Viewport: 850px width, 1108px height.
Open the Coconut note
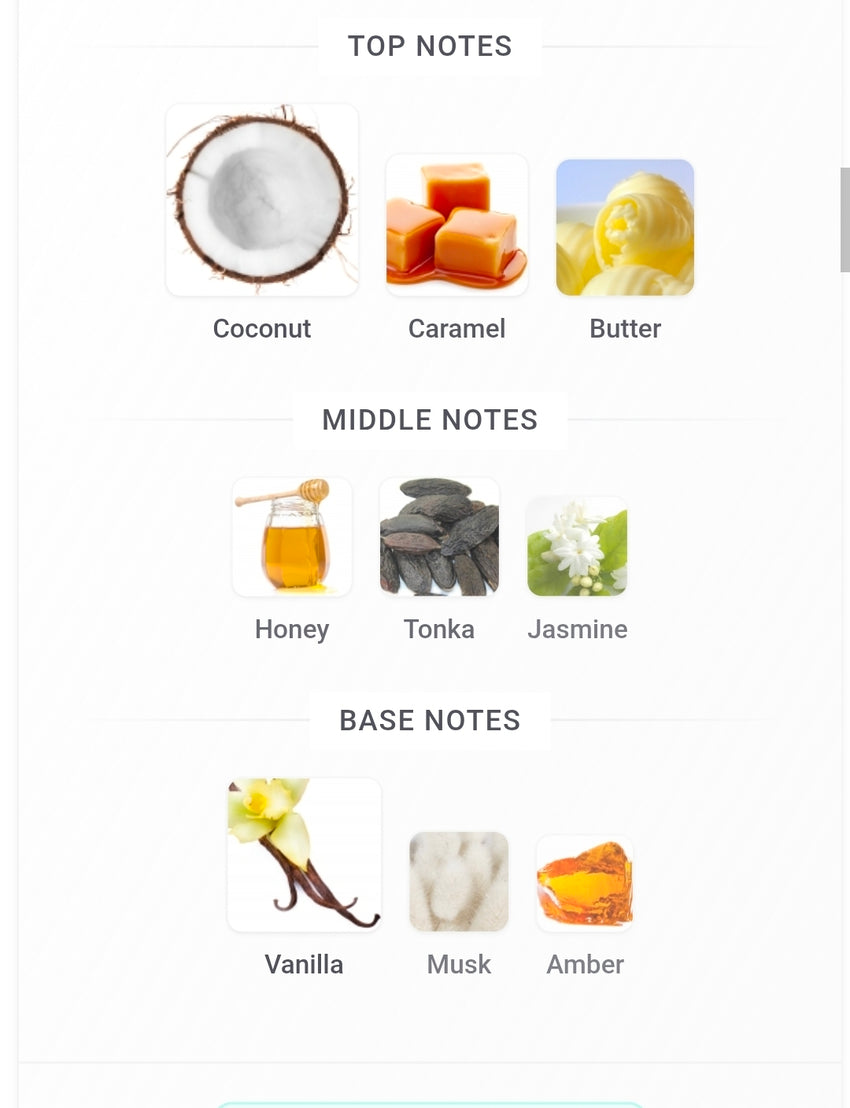point(262,200)
